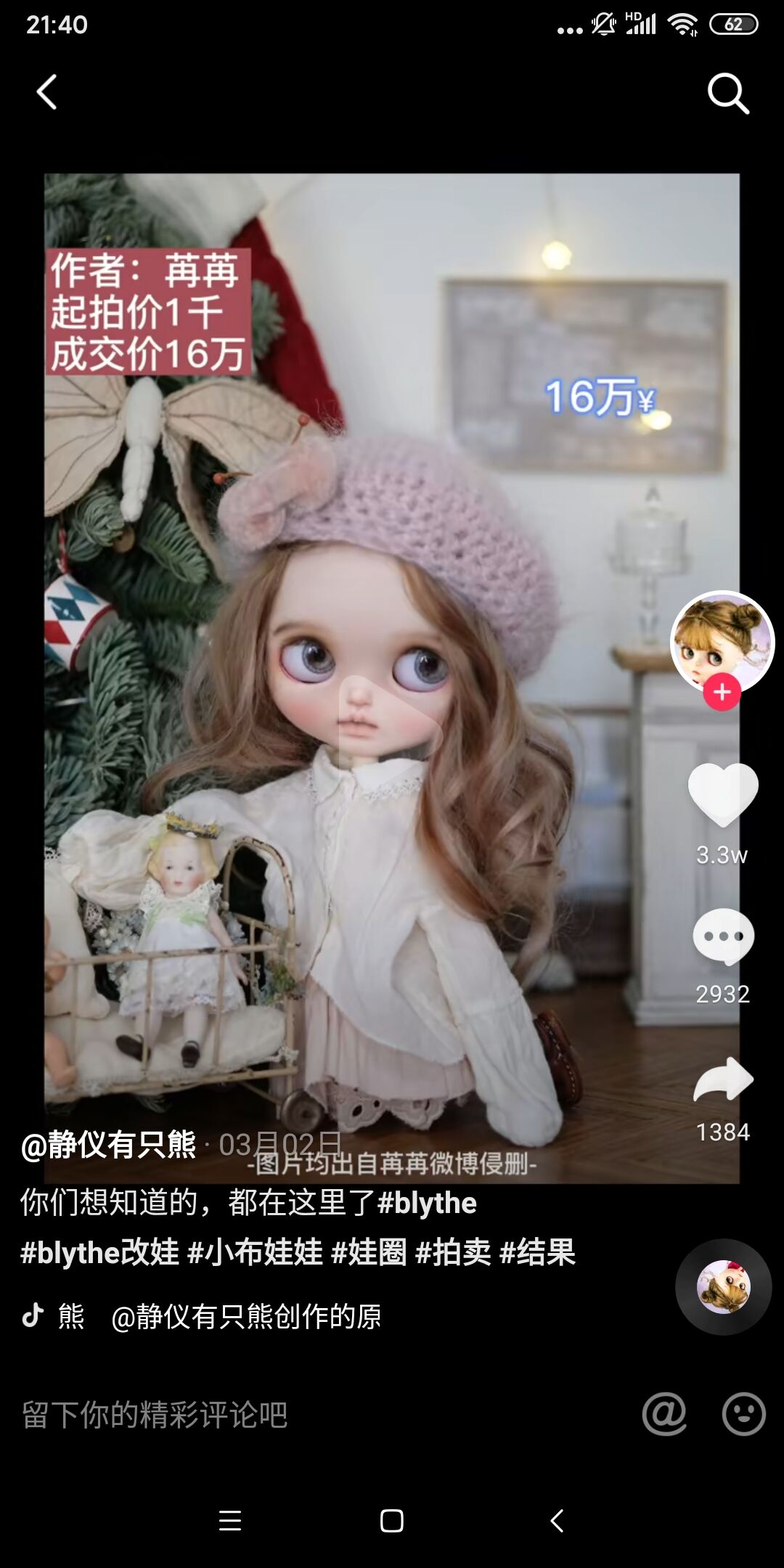Go to the system home screen
This screenshot has height=1568, width=784.
tap(392, 1521)
